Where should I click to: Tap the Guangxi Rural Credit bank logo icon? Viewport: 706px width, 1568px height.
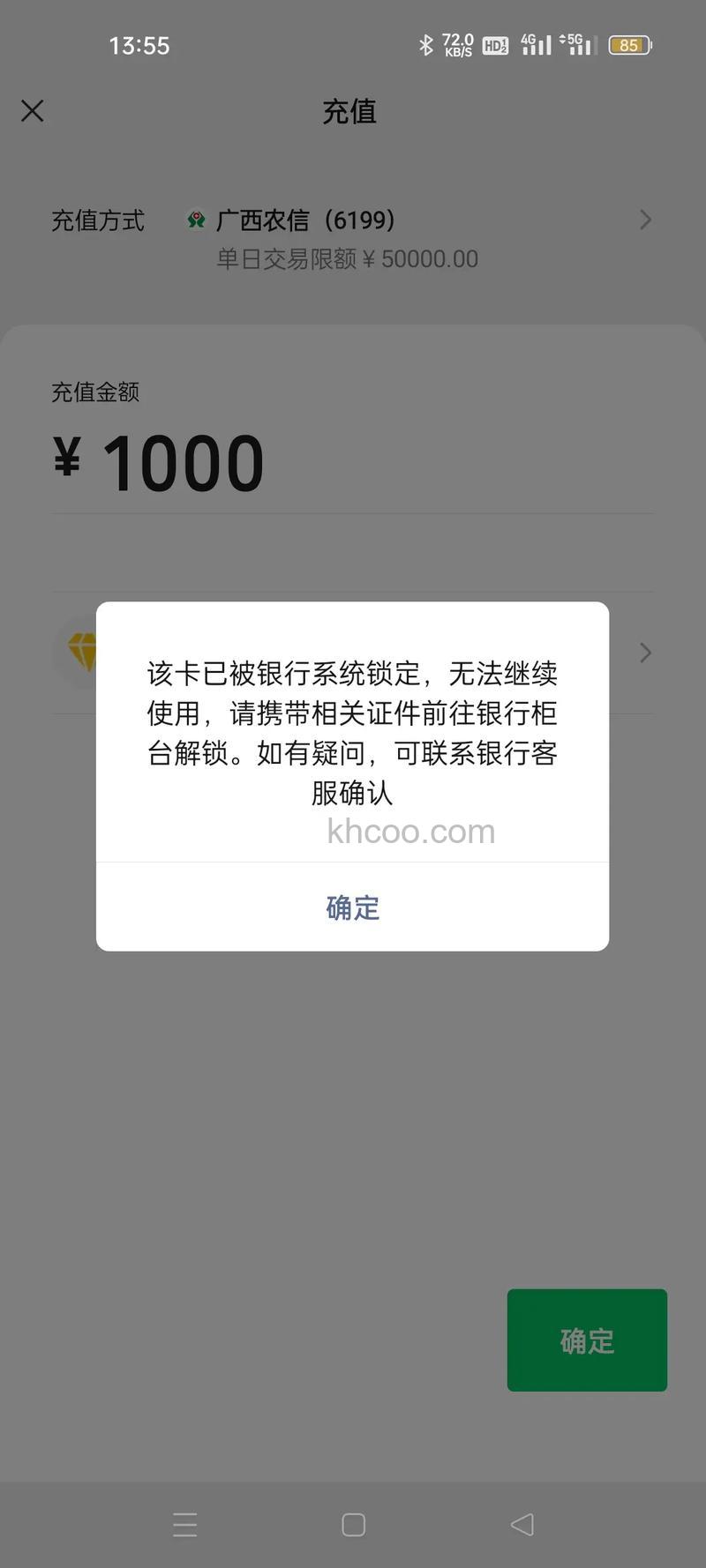[195, 220]
